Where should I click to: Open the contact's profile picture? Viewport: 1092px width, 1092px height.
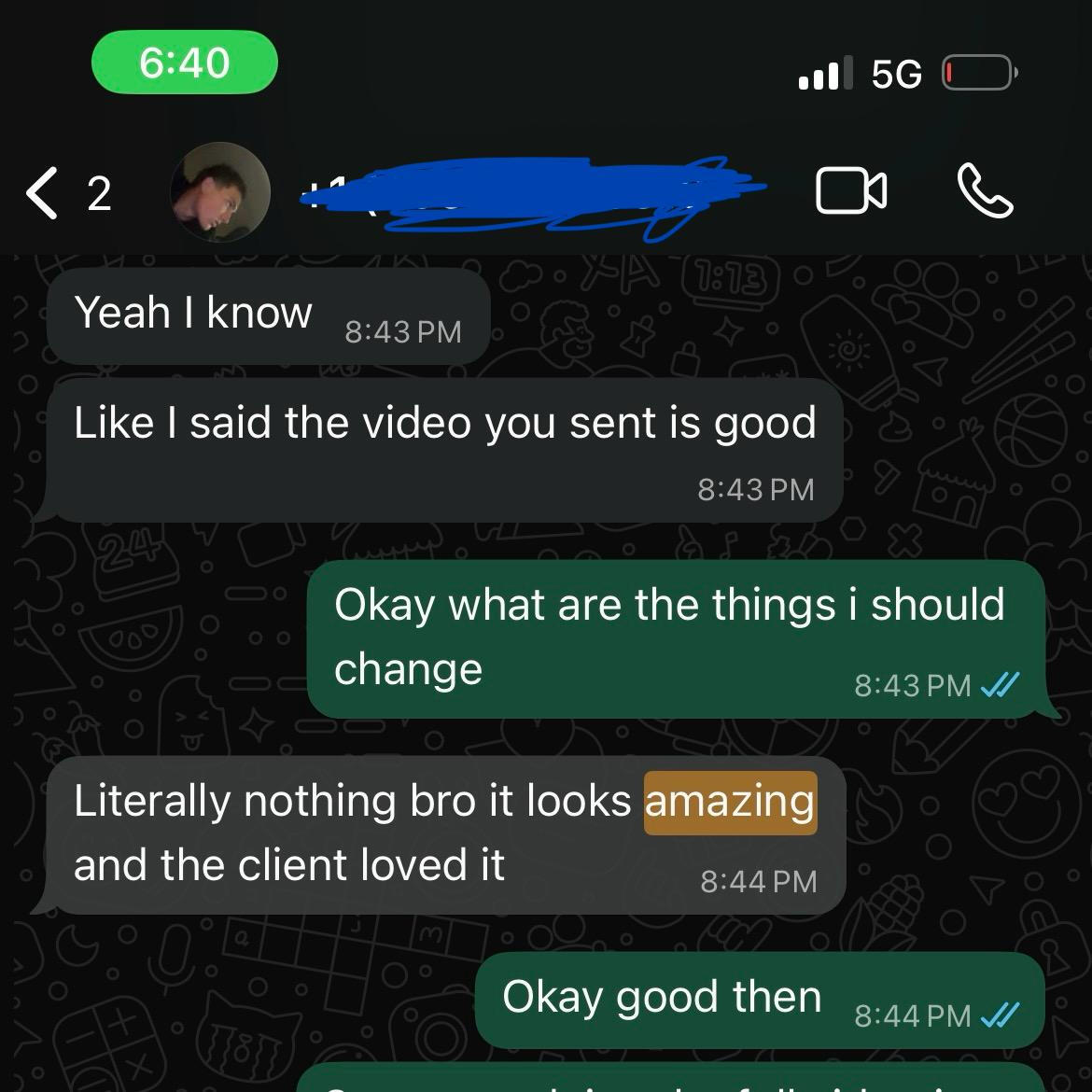(219, 192)
